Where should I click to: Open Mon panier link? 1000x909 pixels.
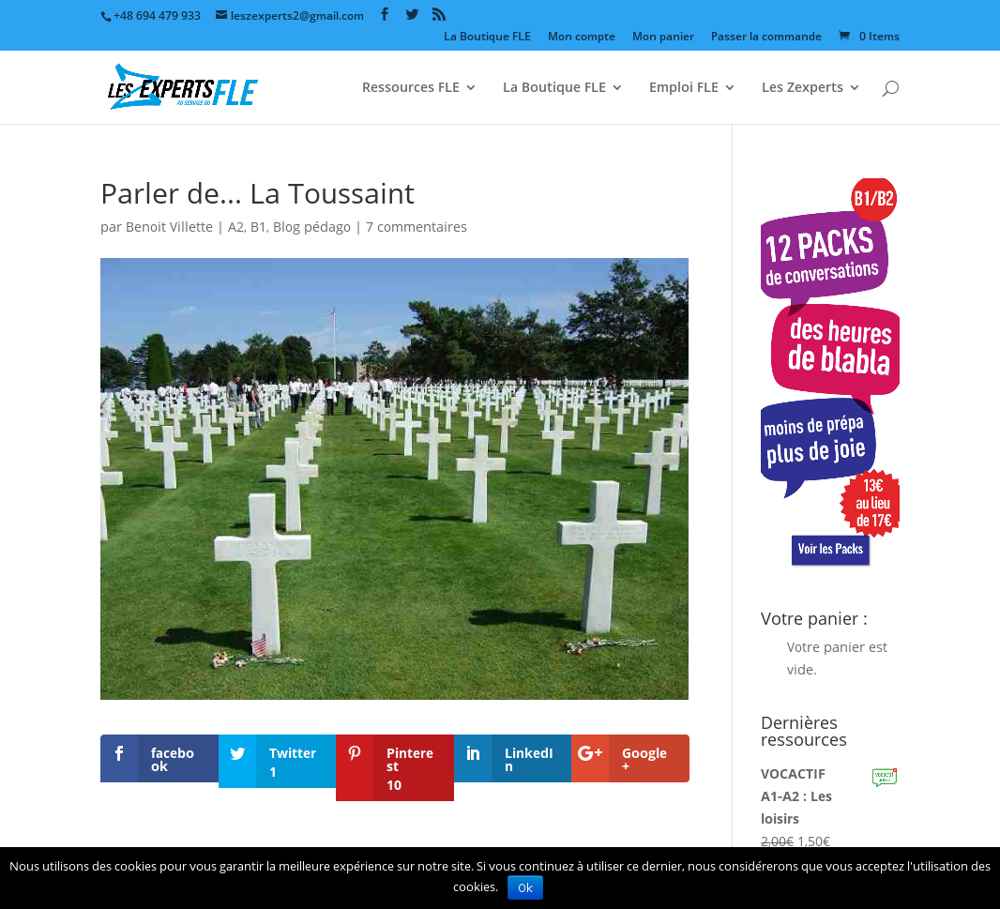pyautogui.click(x=662, y=36)
